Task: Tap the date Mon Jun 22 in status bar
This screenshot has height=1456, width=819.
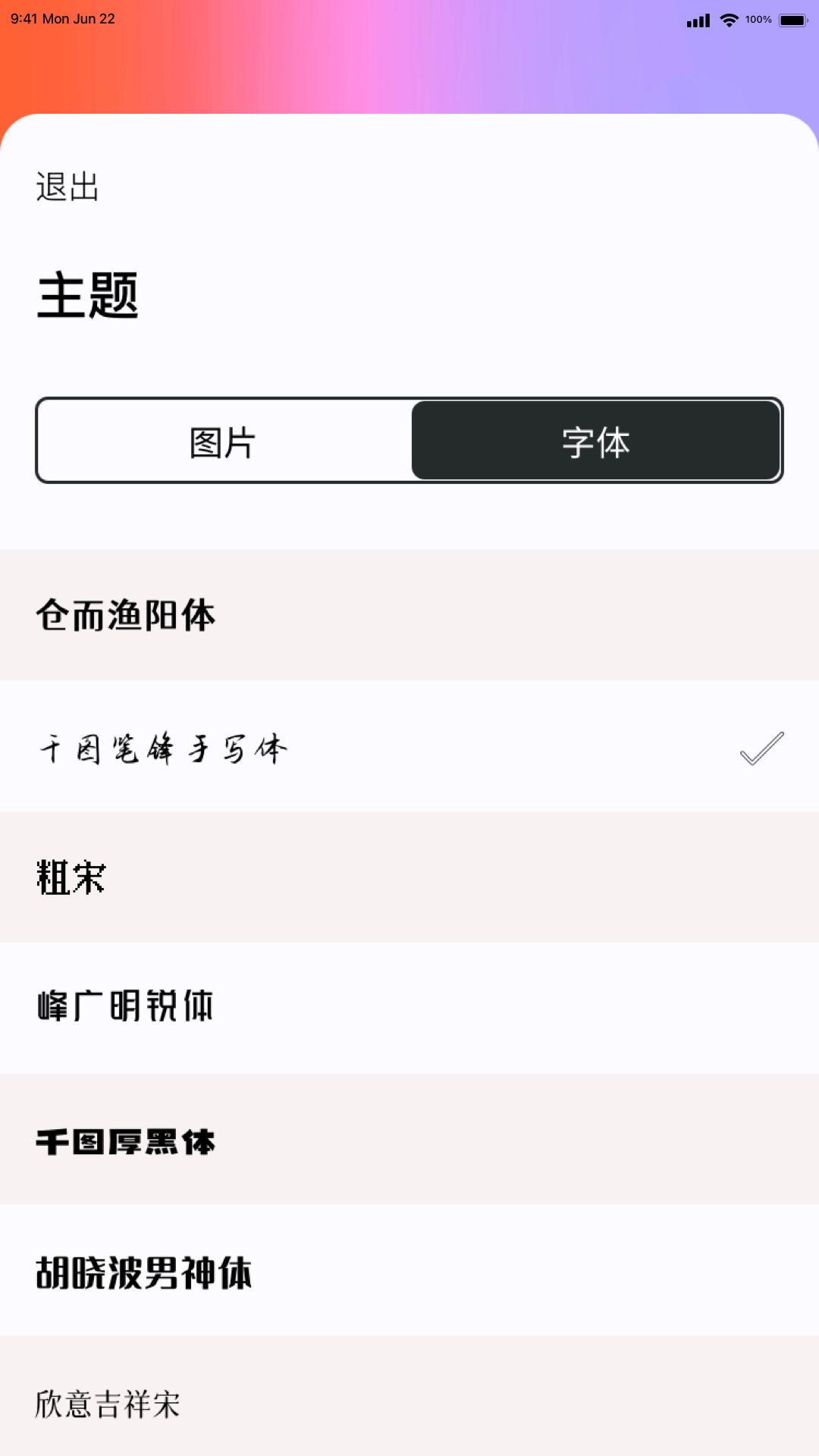Action: coord(79,19)
